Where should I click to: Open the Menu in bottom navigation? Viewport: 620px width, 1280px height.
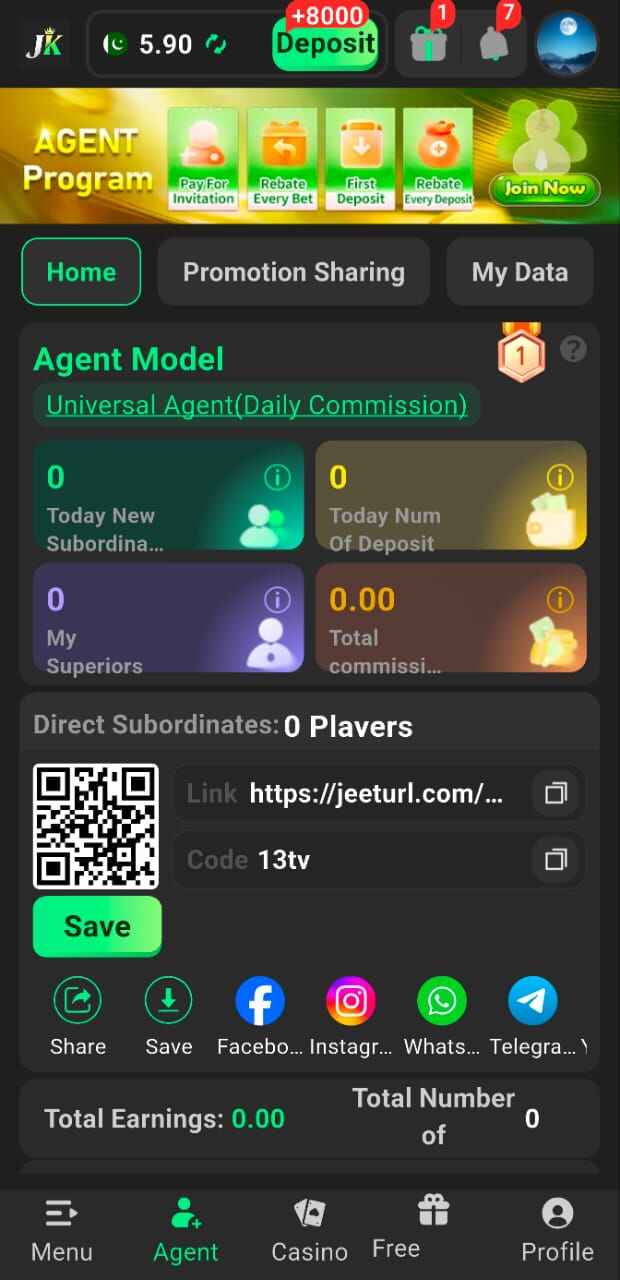point(62,1230)
